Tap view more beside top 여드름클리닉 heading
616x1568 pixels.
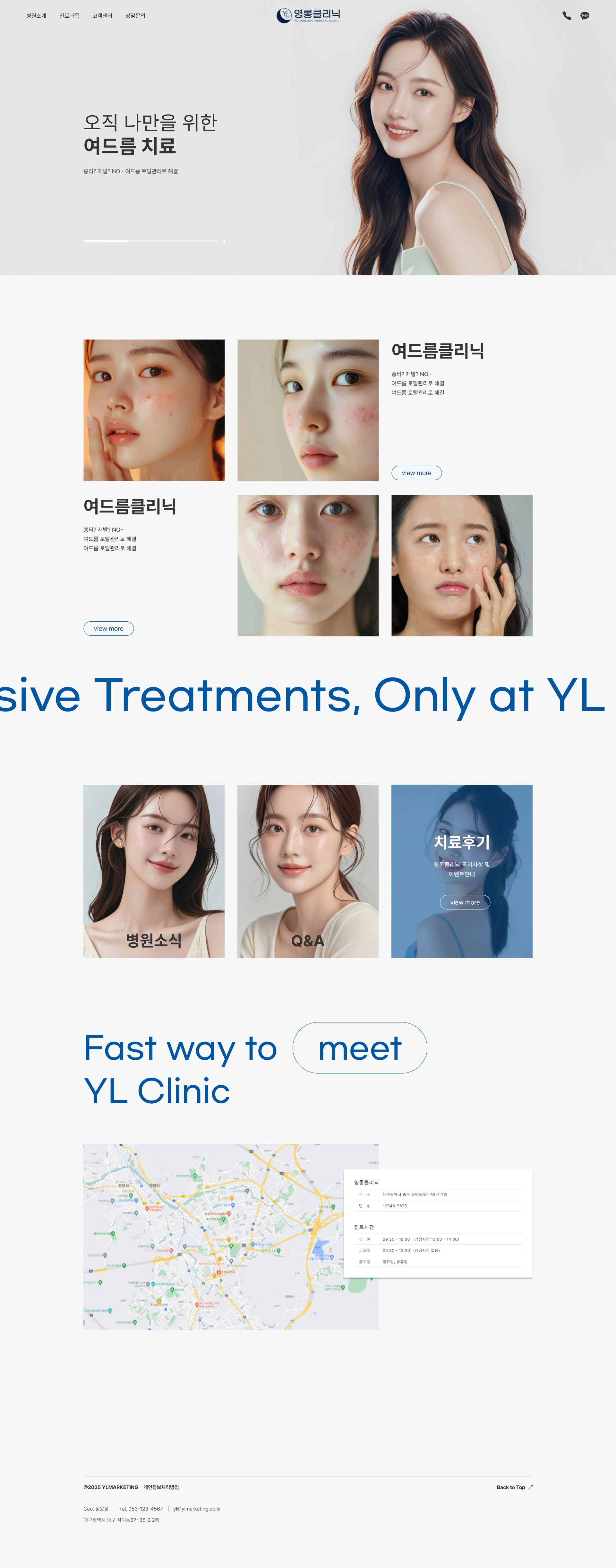click(416, 473)
